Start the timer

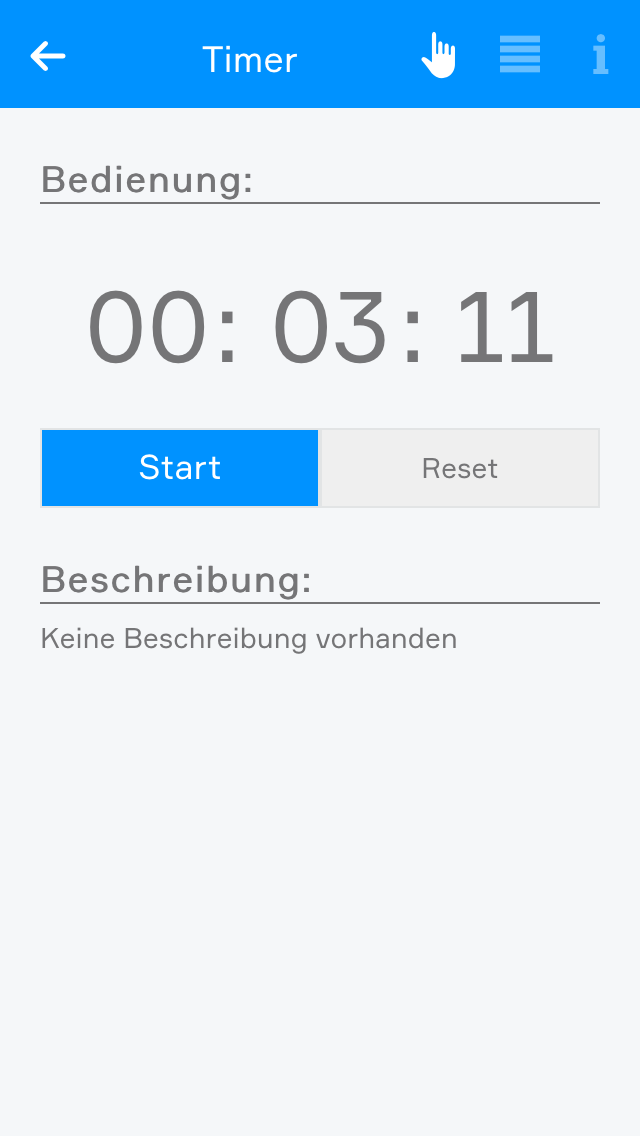180,468
